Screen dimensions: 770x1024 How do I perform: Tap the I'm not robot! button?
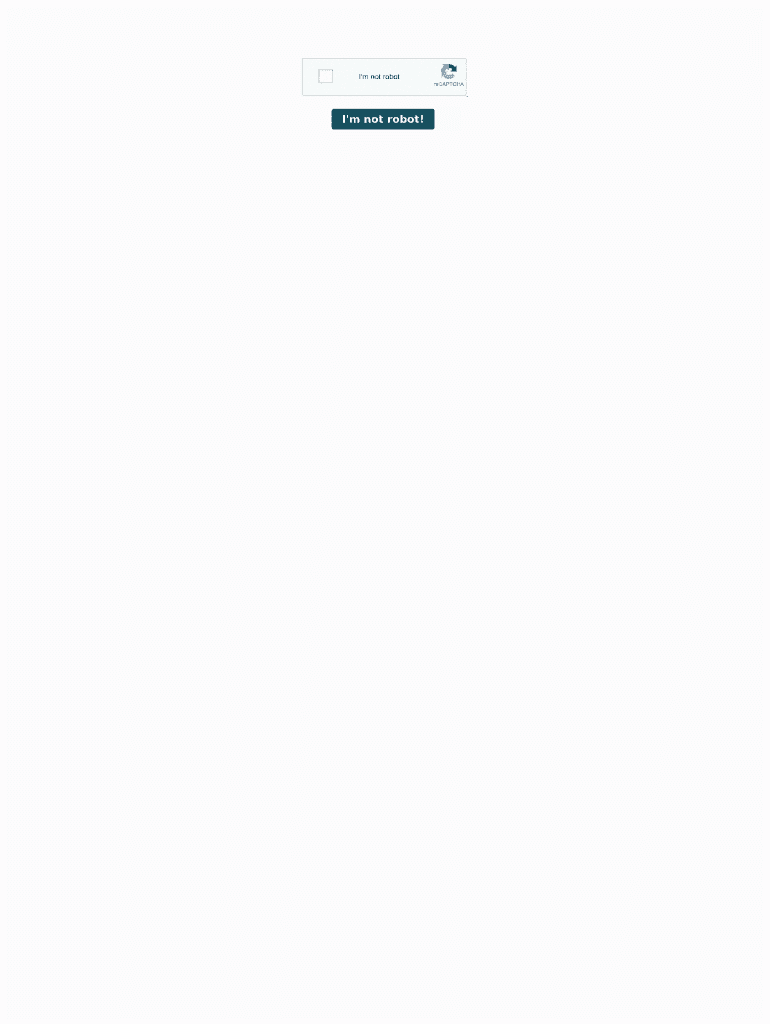point(383,119)
